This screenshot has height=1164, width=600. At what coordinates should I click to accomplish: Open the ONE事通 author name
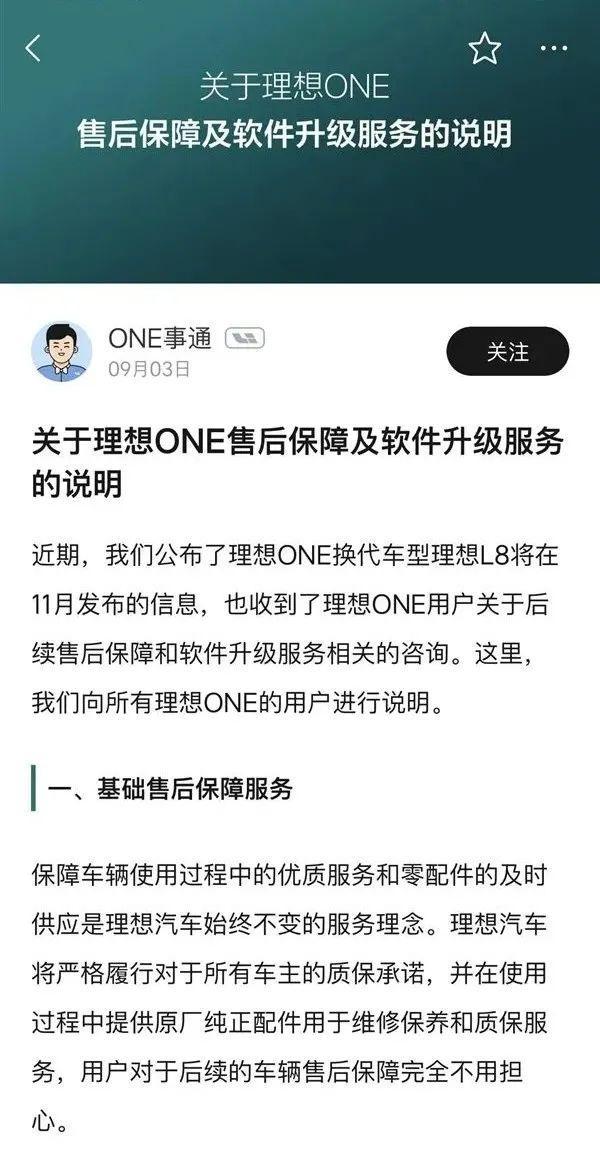(160, 338)
